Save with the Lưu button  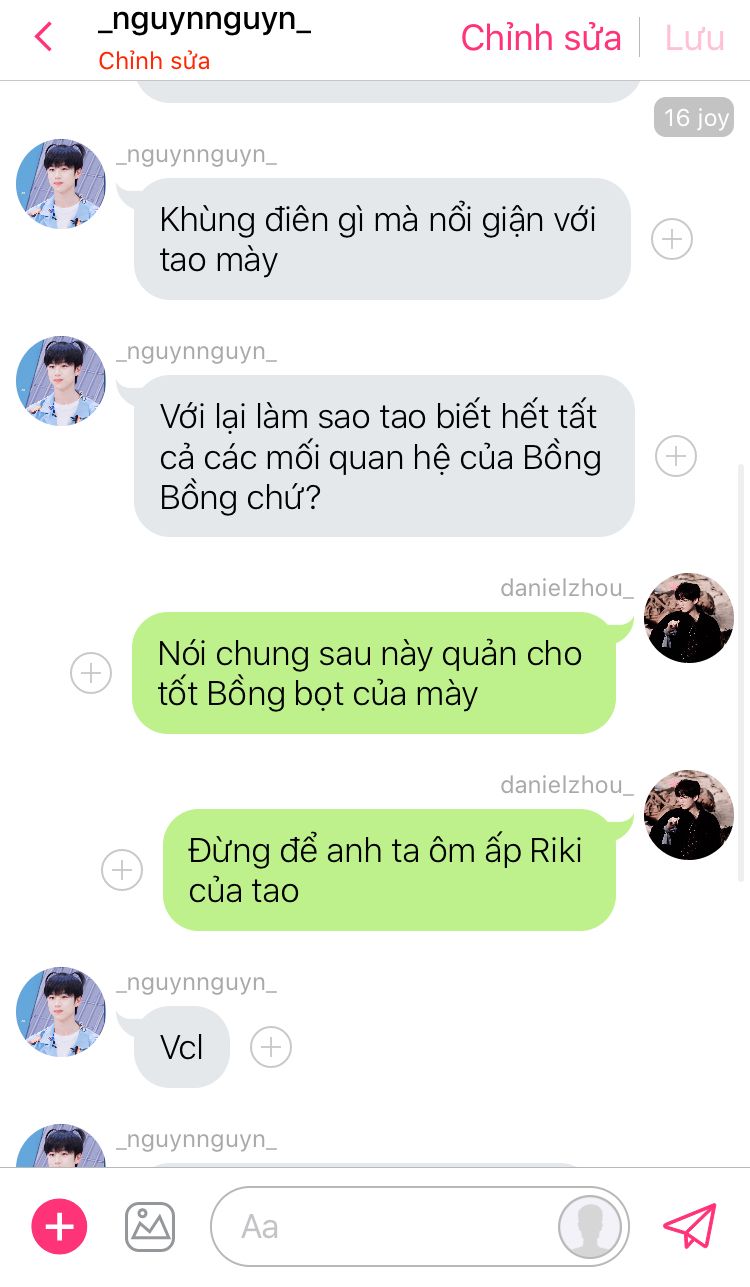(695, 38)
